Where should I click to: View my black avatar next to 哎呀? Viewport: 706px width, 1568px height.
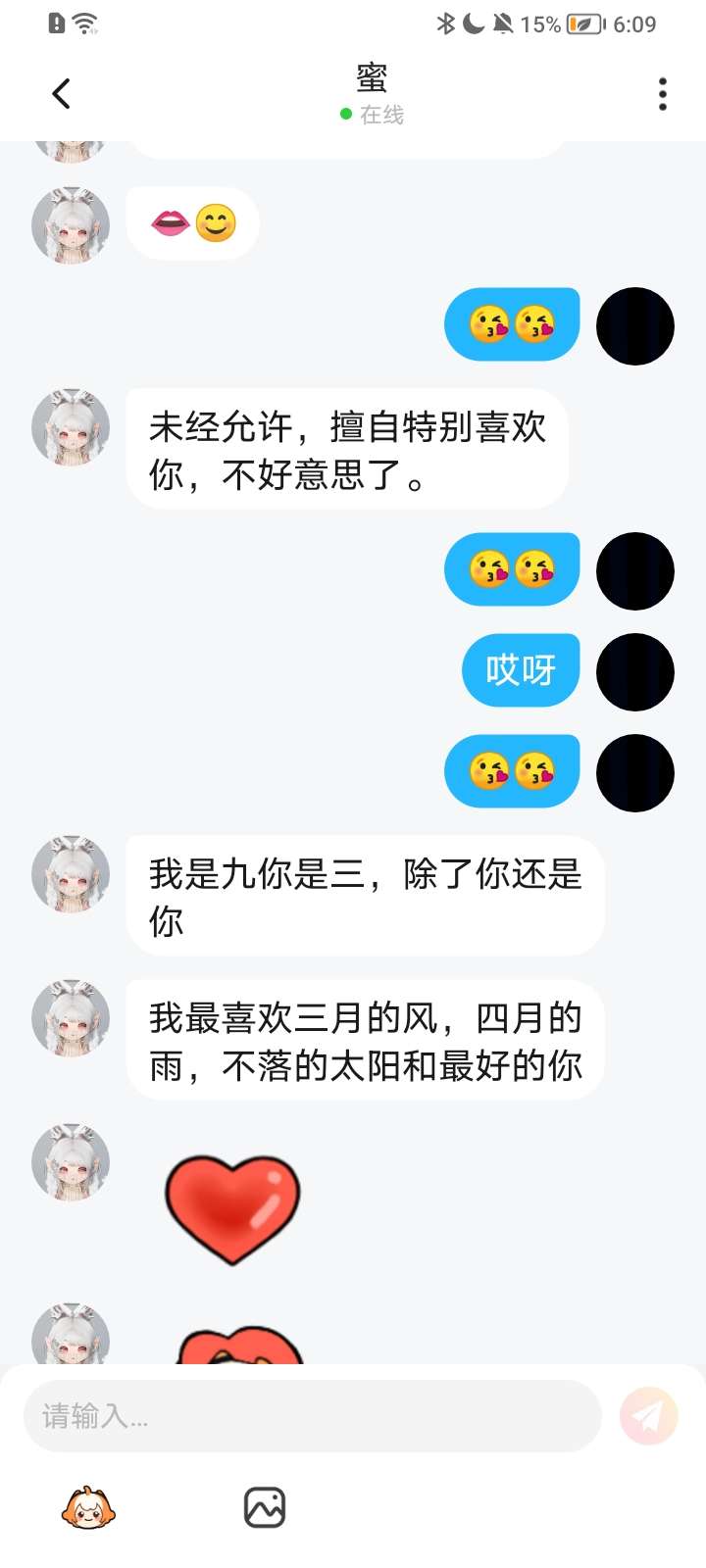(x=634, y=672)
